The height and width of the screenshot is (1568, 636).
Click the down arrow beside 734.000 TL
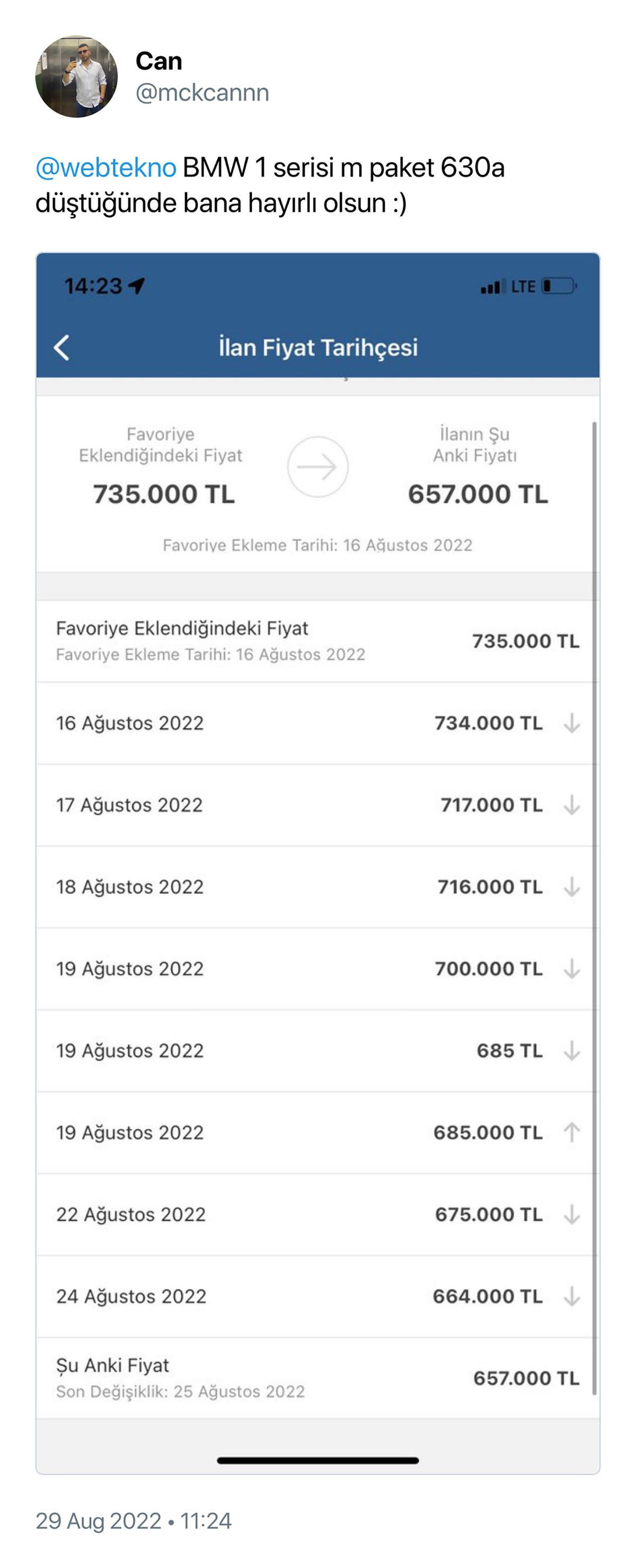click(x=571, y=723)
